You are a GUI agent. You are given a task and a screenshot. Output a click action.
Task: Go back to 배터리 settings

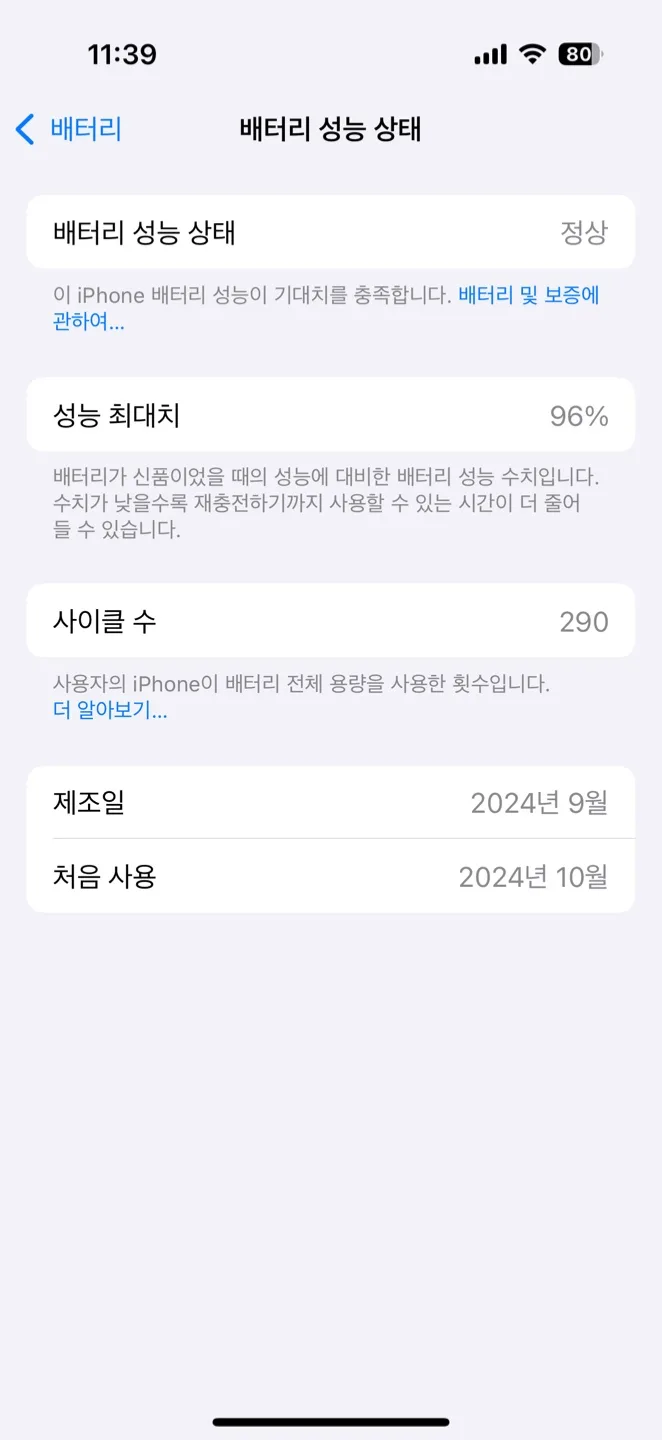70,129
